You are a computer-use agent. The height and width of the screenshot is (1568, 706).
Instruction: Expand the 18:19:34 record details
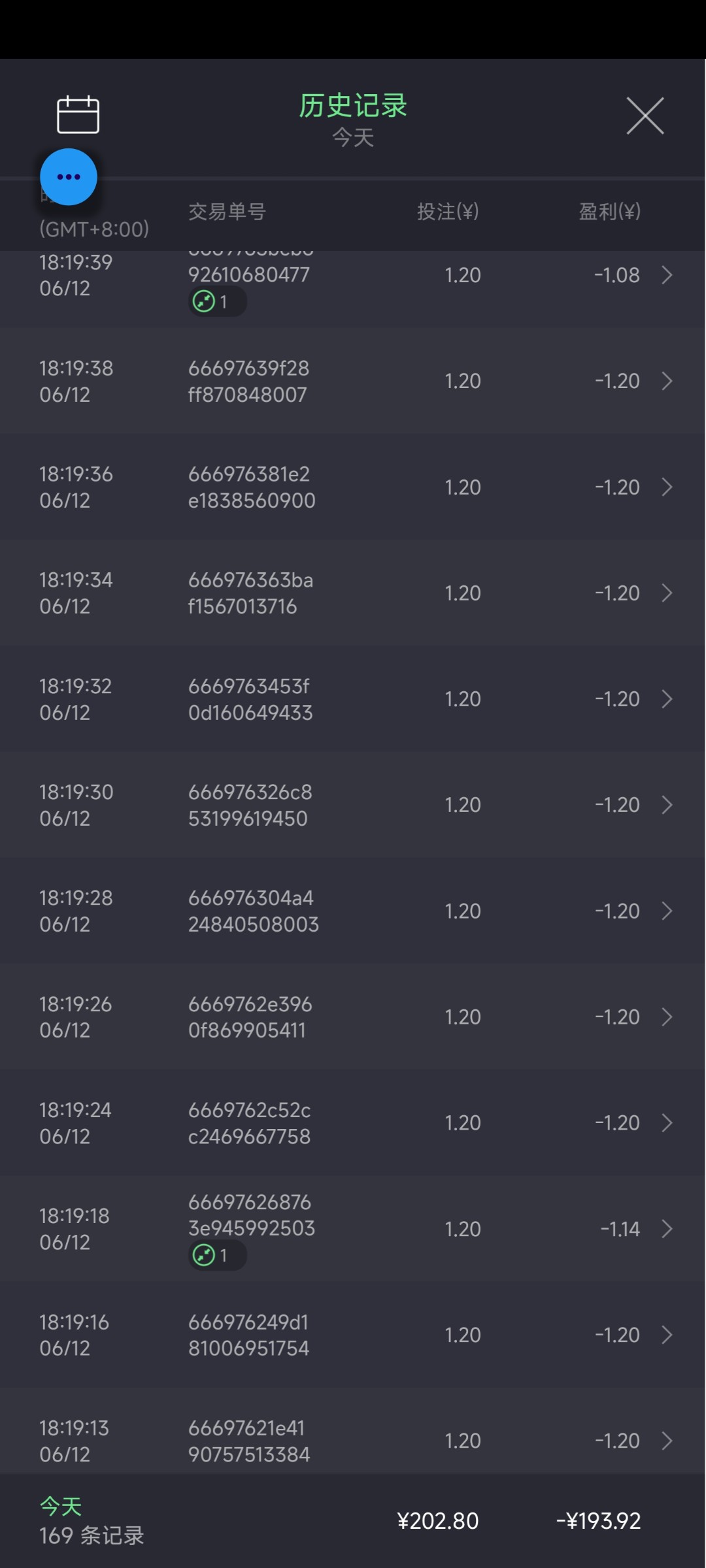(667, 593)
